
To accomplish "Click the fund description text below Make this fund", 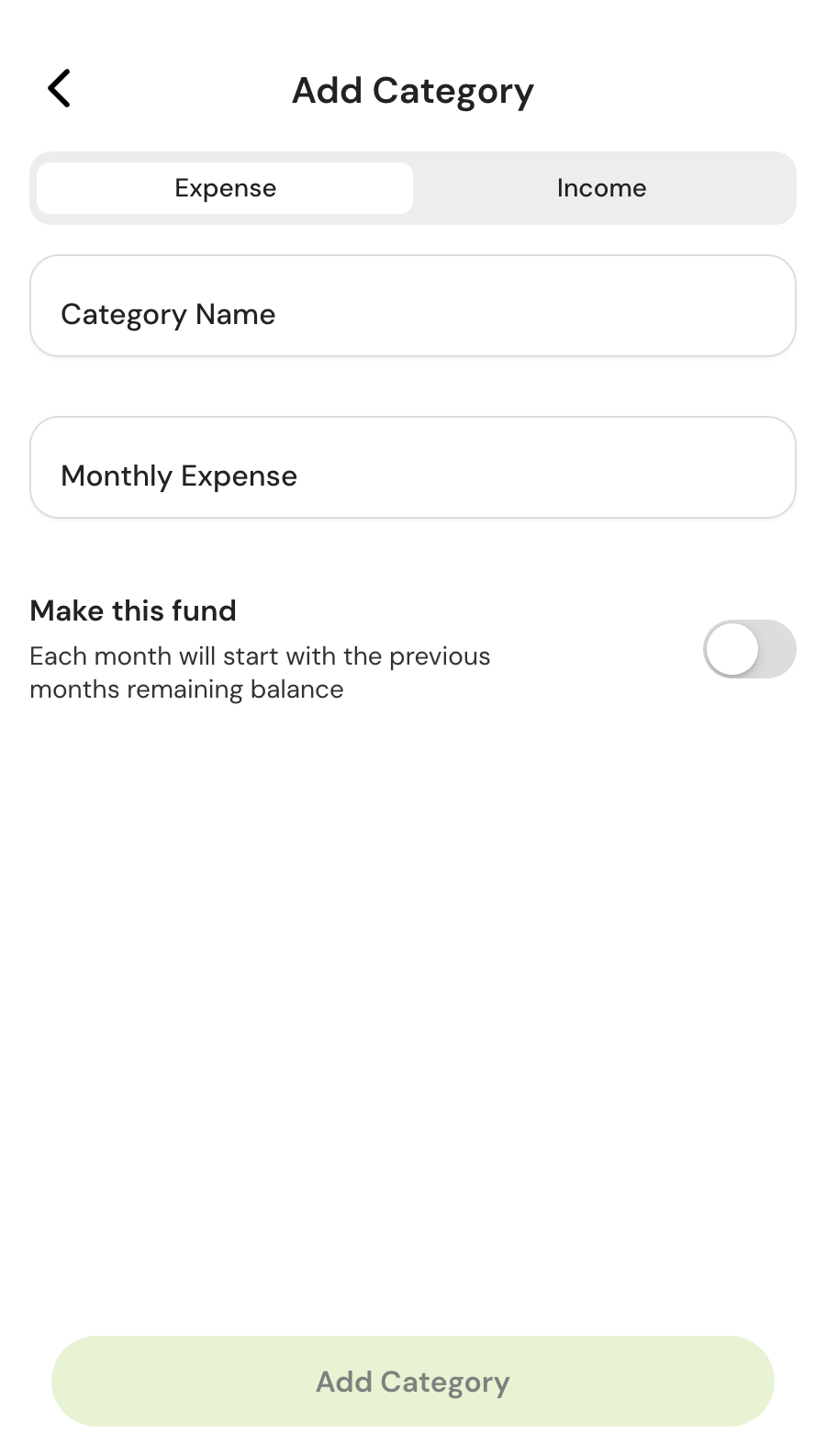I will [260, 672].
